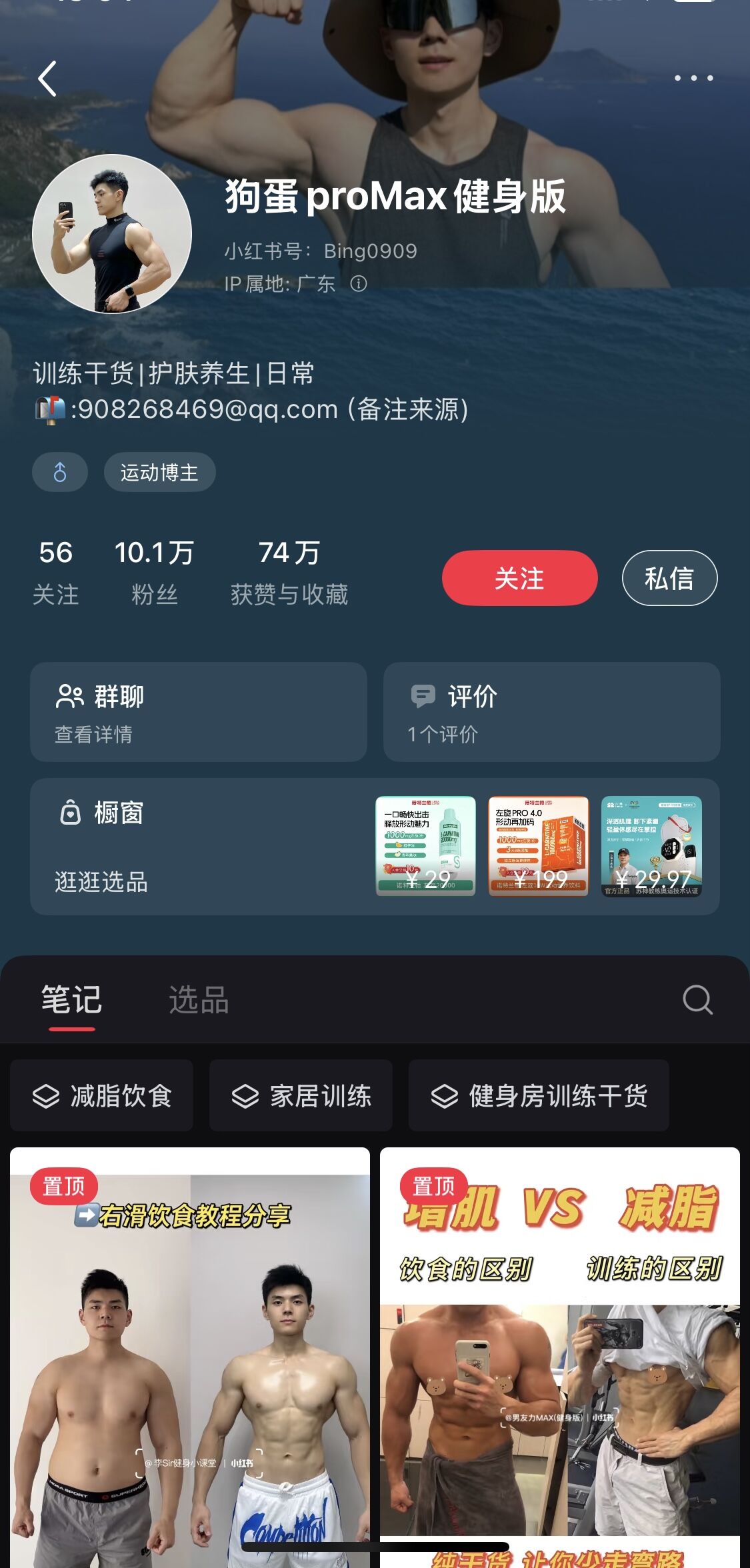750x1568 pixels.
Task: Filter notes by 家居训练 collection
Action: [x=301, y=1095]
